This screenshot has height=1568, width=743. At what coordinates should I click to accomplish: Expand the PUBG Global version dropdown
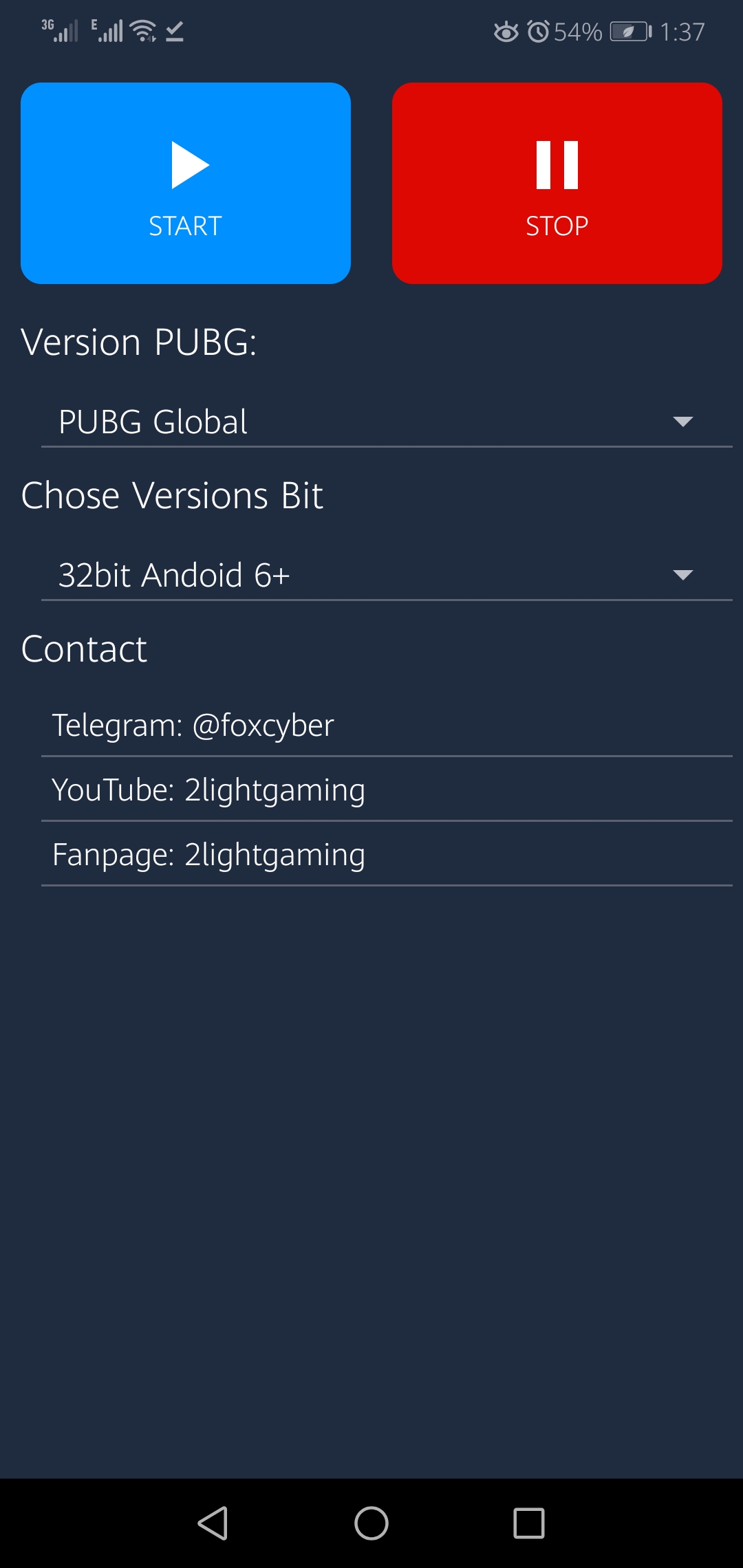pos(385,422)
